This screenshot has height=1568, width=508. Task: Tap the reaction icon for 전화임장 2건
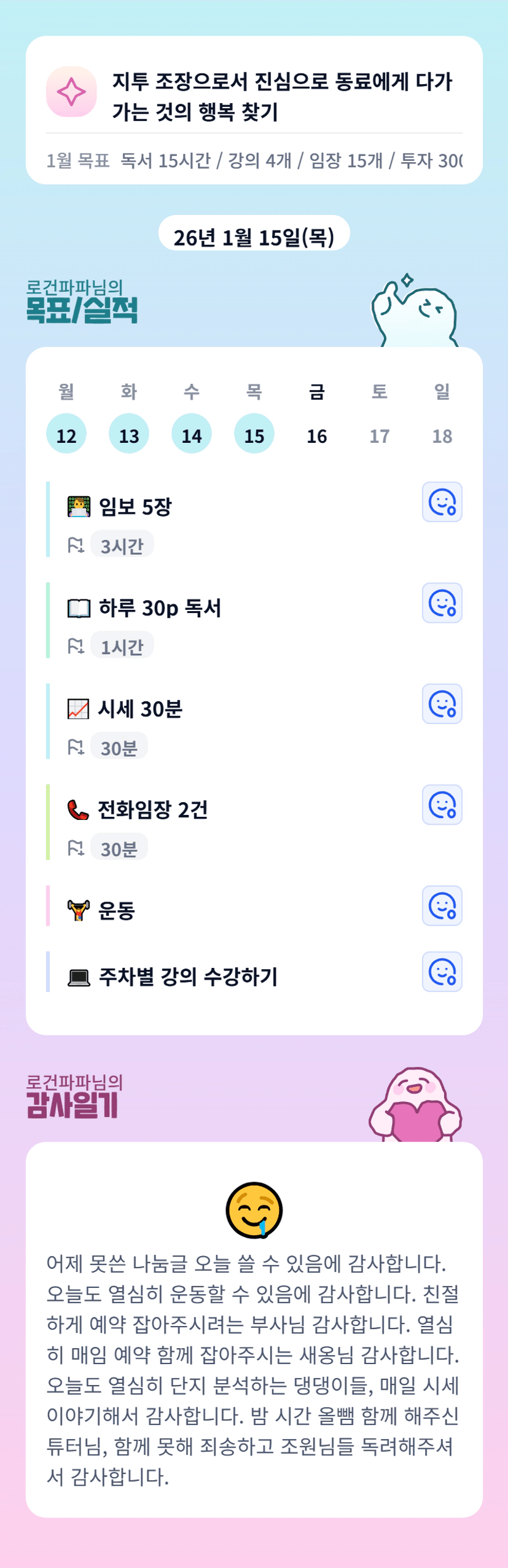(x=442, y=805)
